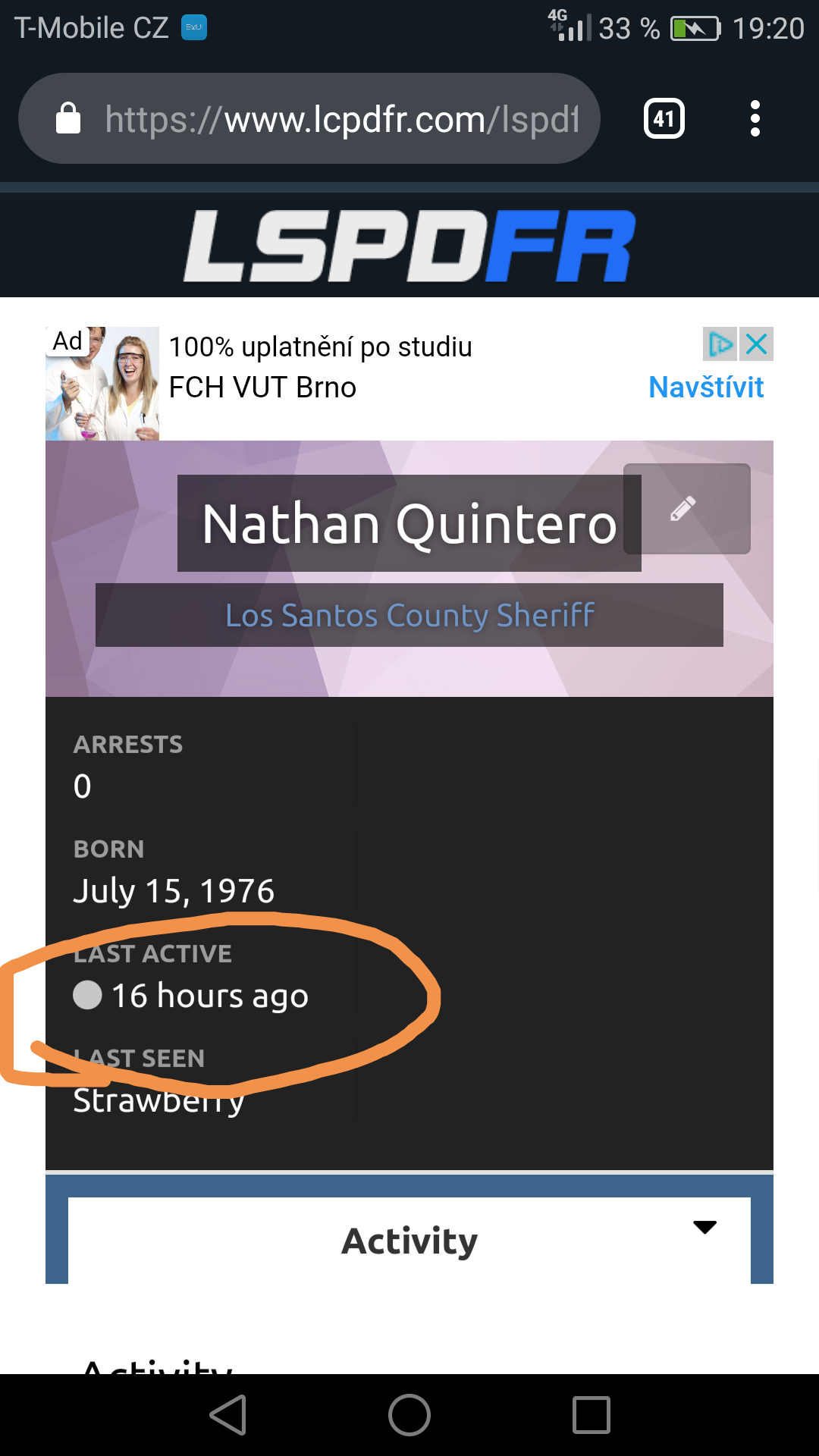
Task: Open the Los Santos County Sheriff link
Action: coord(409,615)
